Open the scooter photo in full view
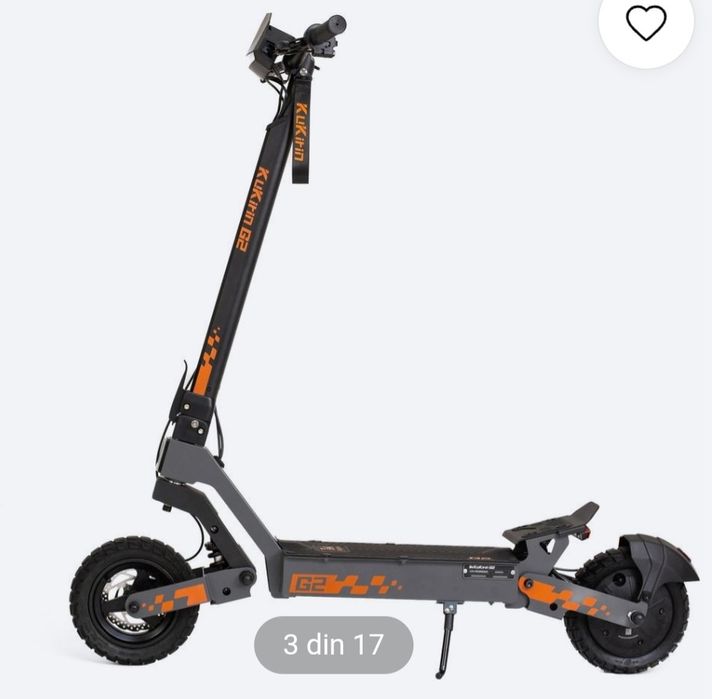Image resolution: width=712 pixels, height=699 pixels. (380, 350)
